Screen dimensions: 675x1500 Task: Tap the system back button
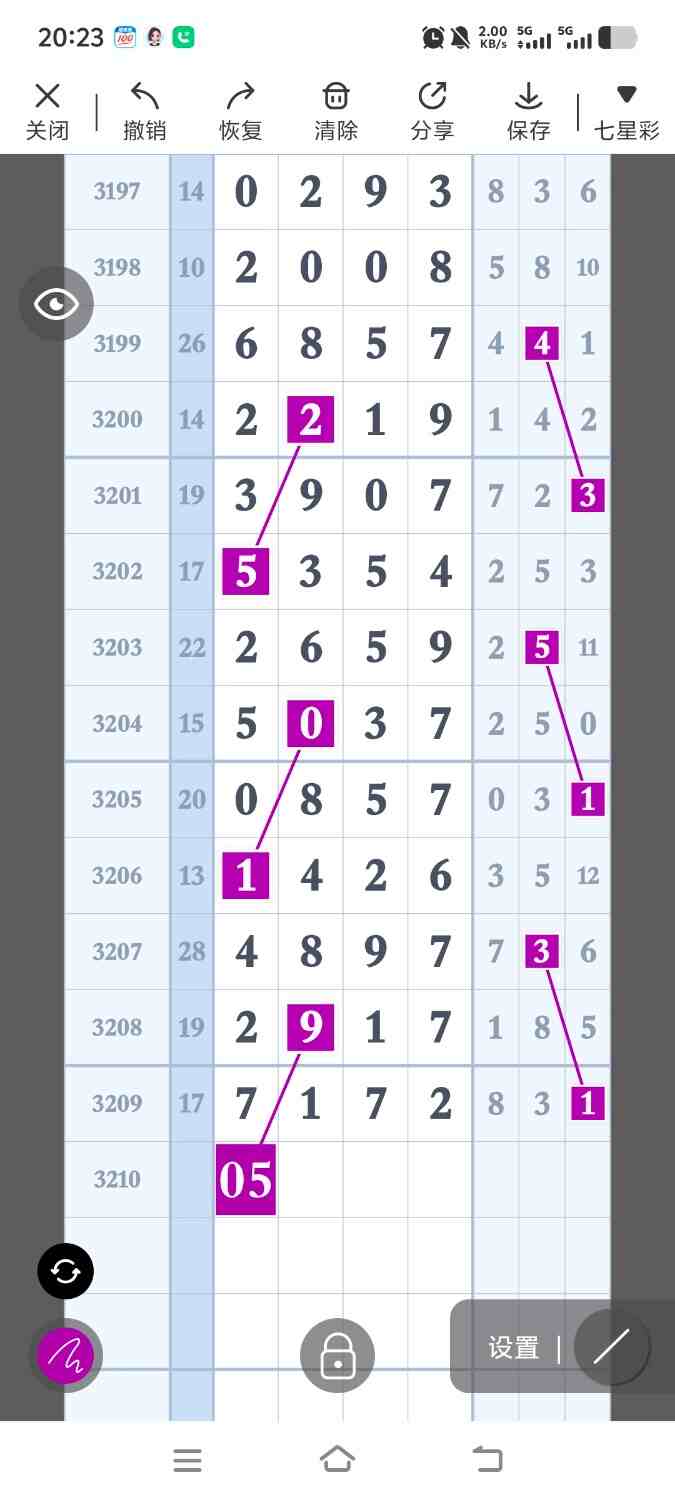pos(487,1461)
